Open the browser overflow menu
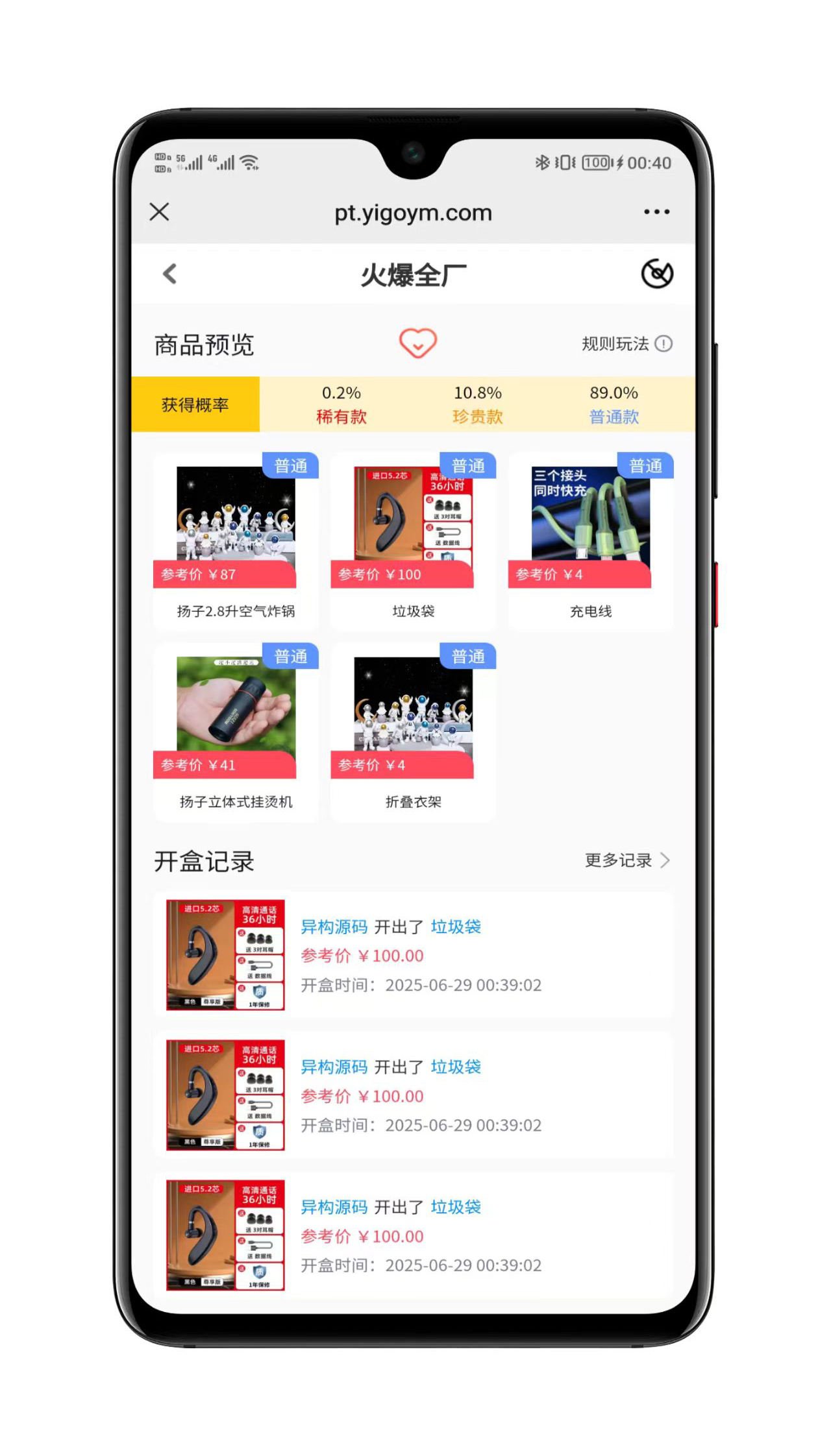This screenshot has width=831, height=1456. coord(656,212)
